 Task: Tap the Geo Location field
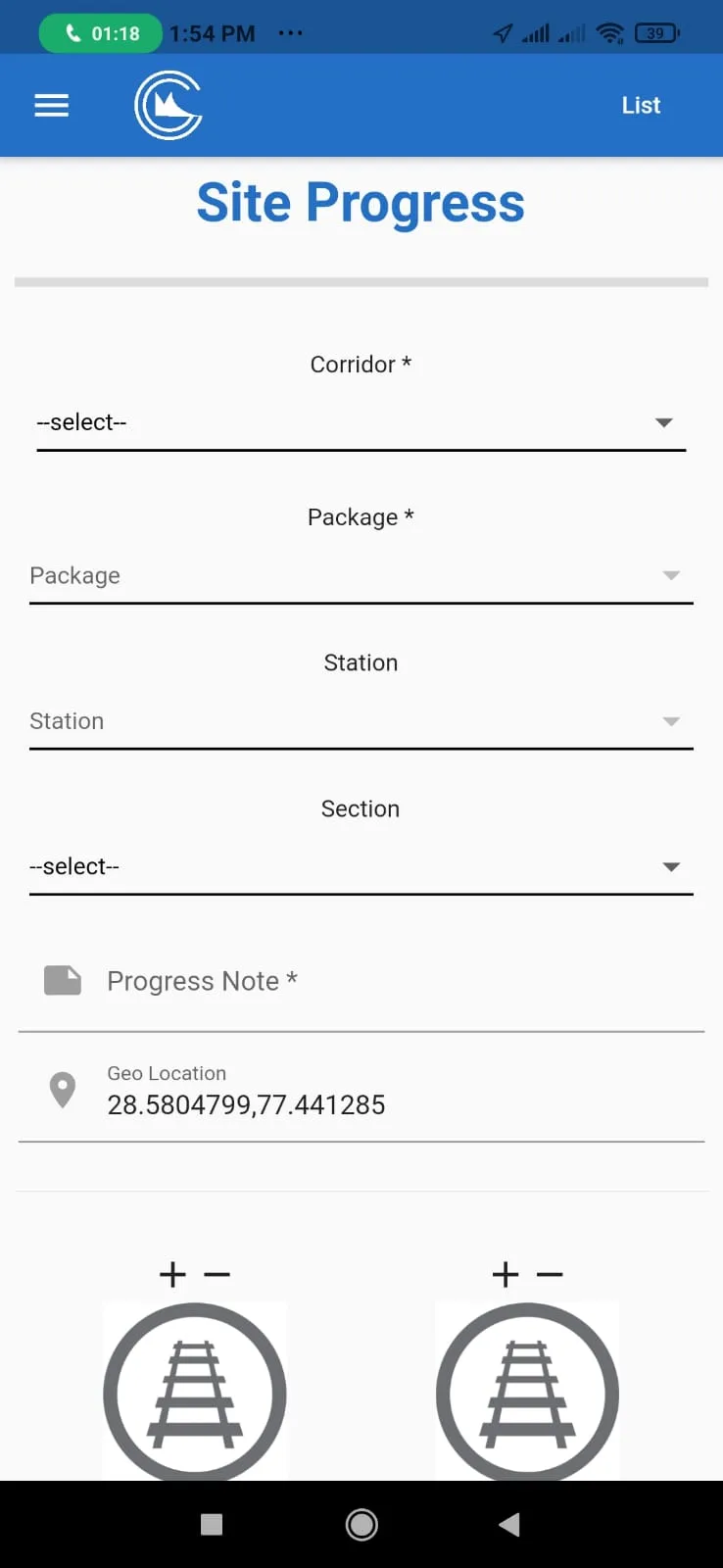pyautogui.click(x=392, y=1093)
